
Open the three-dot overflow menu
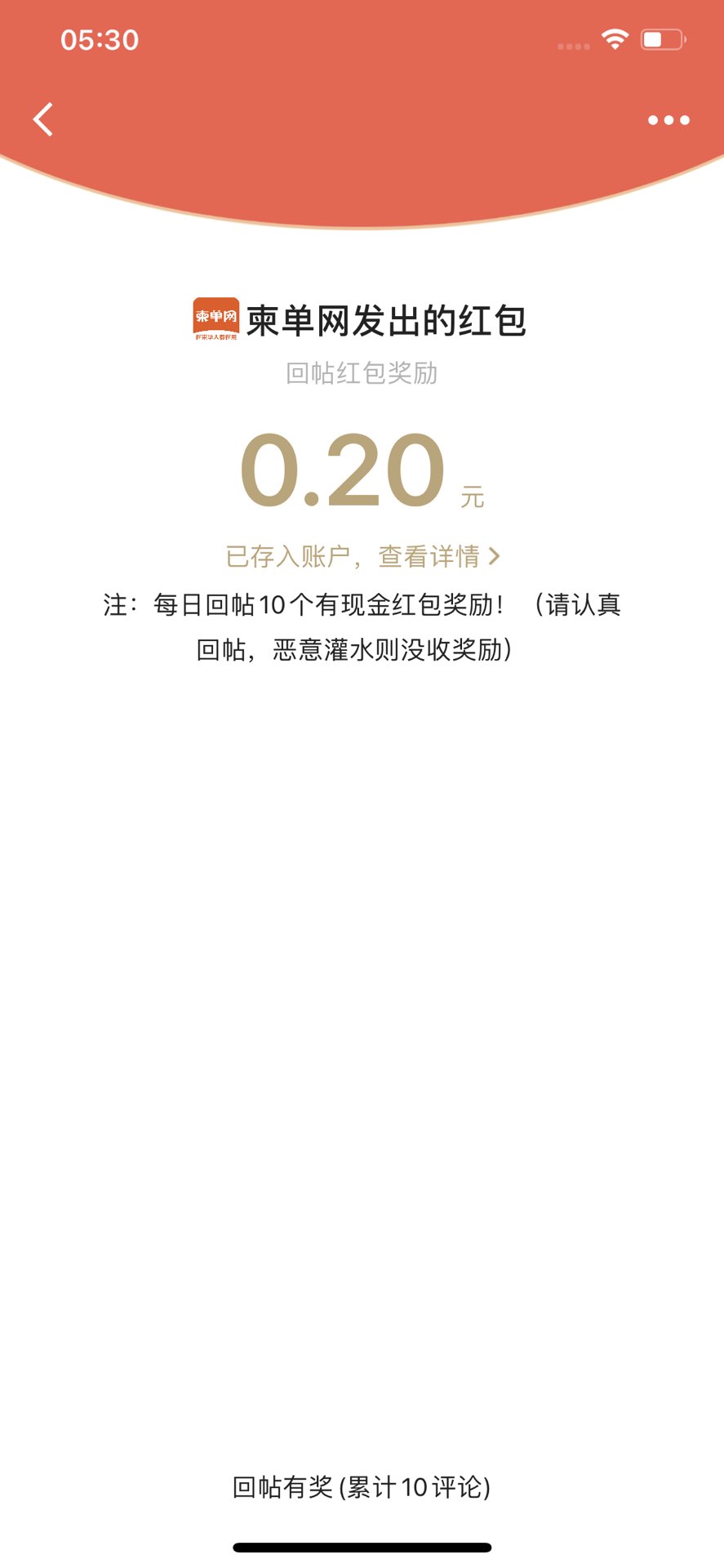click(668, 120)
